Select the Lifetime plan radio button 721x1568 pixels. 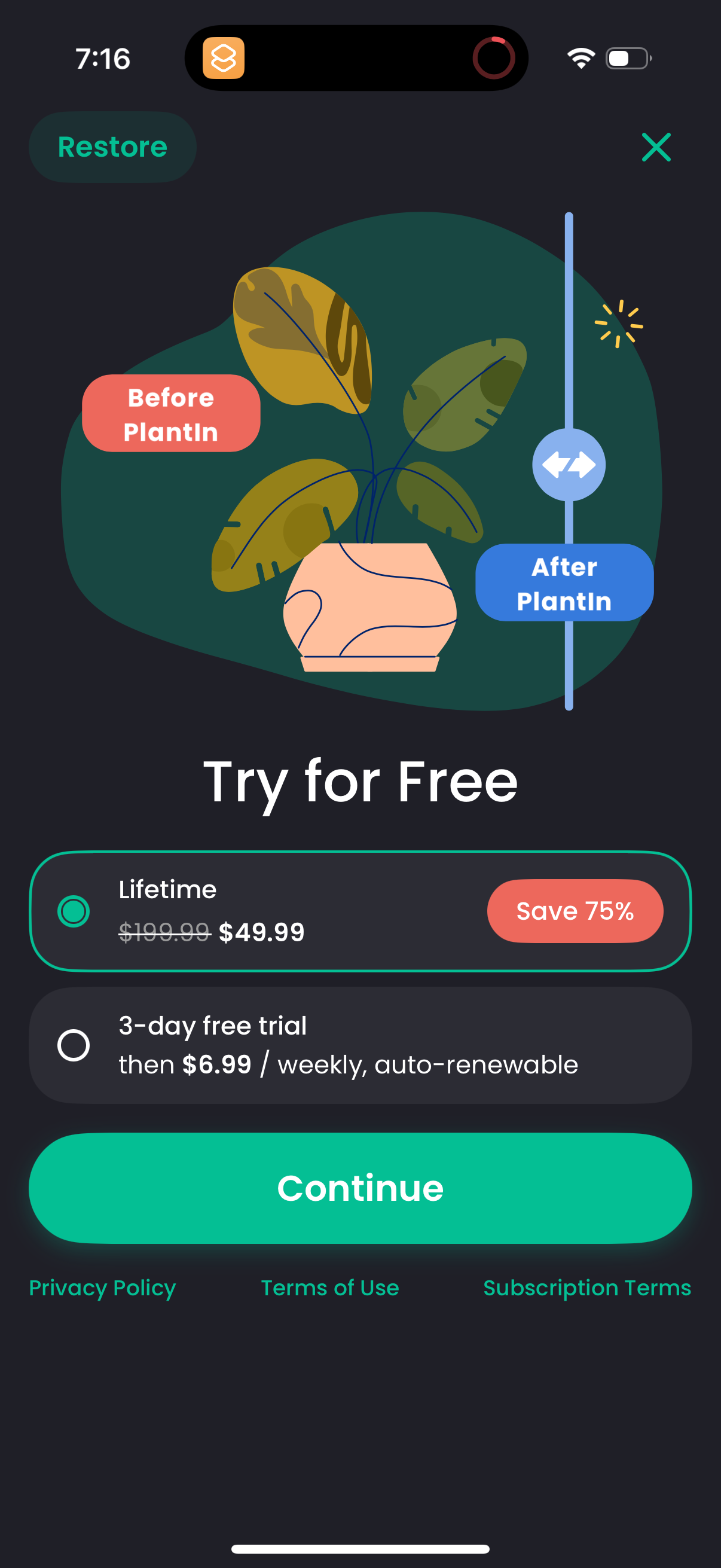(x=73, y=911)
